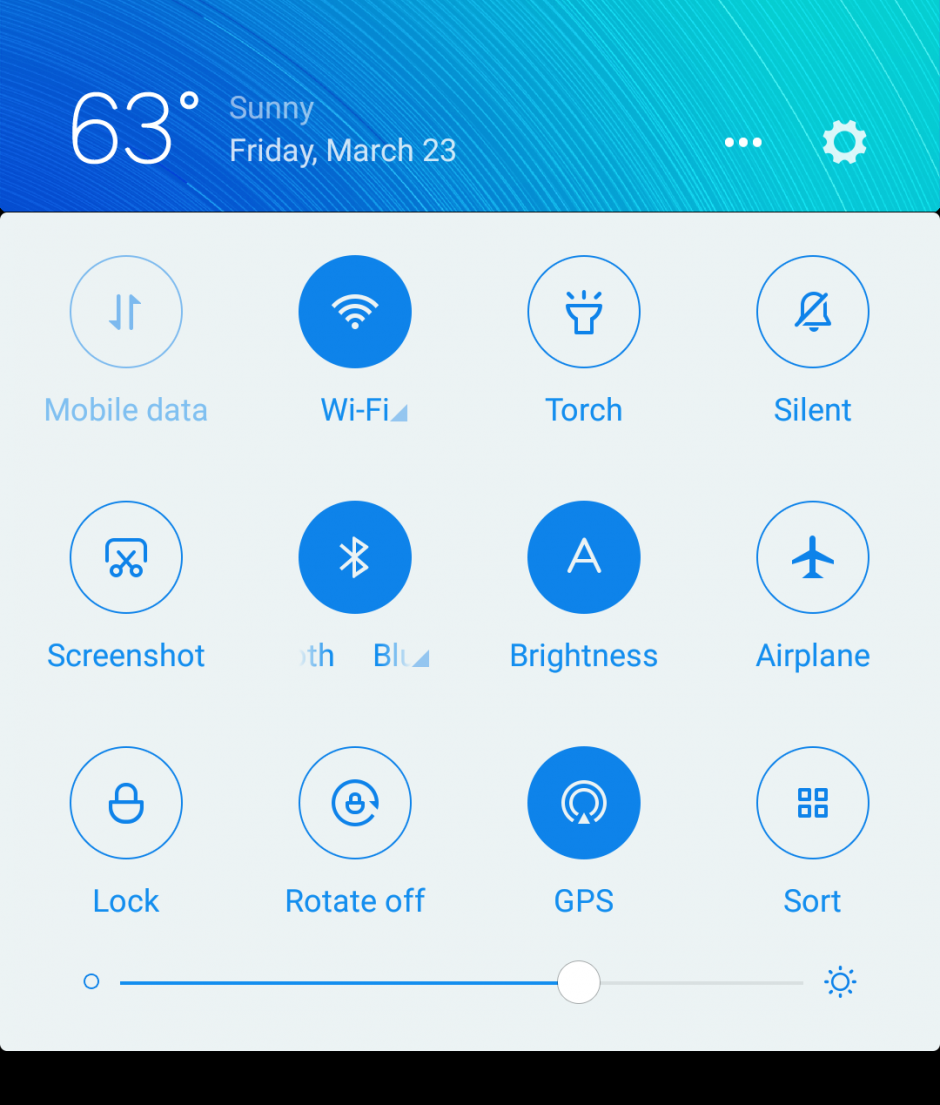Tap the Mobile data icon

point(126,311)
